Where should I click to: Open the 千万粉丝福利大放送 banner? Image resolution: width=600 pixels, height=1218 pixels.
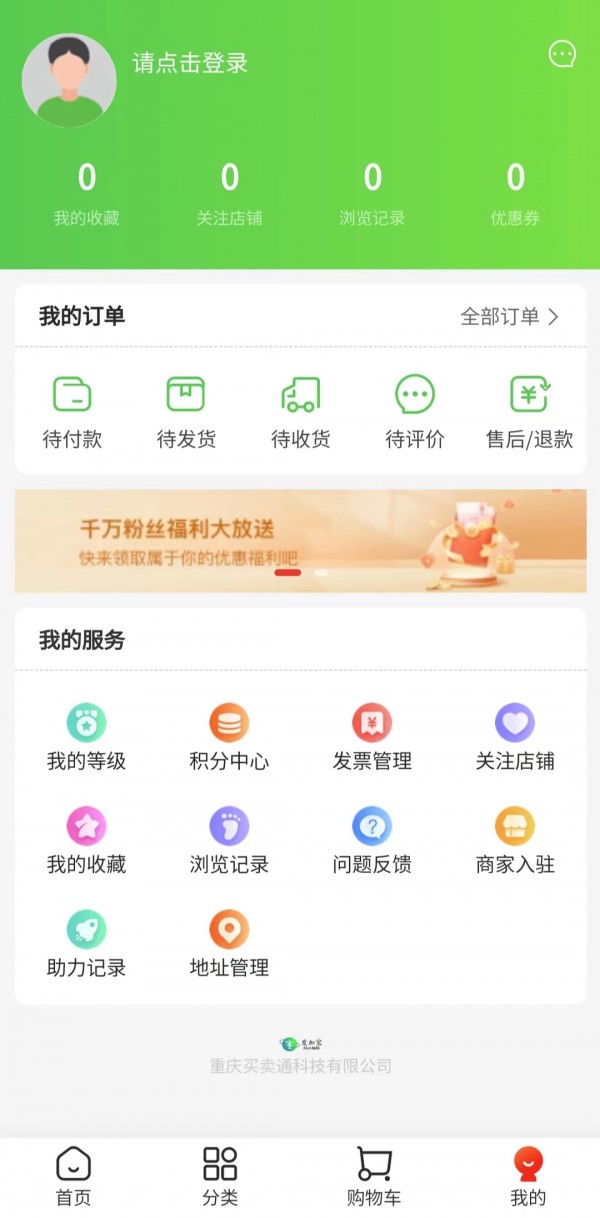click(x=300, y=541)
